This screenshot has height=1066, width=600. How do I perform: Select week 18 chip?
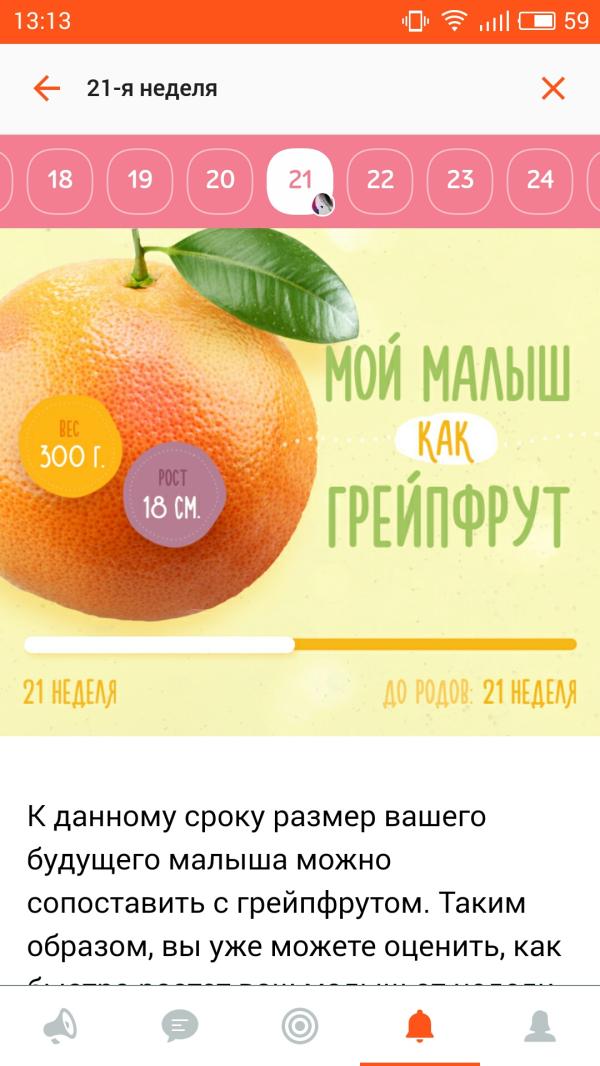click(x=60, y=180)
